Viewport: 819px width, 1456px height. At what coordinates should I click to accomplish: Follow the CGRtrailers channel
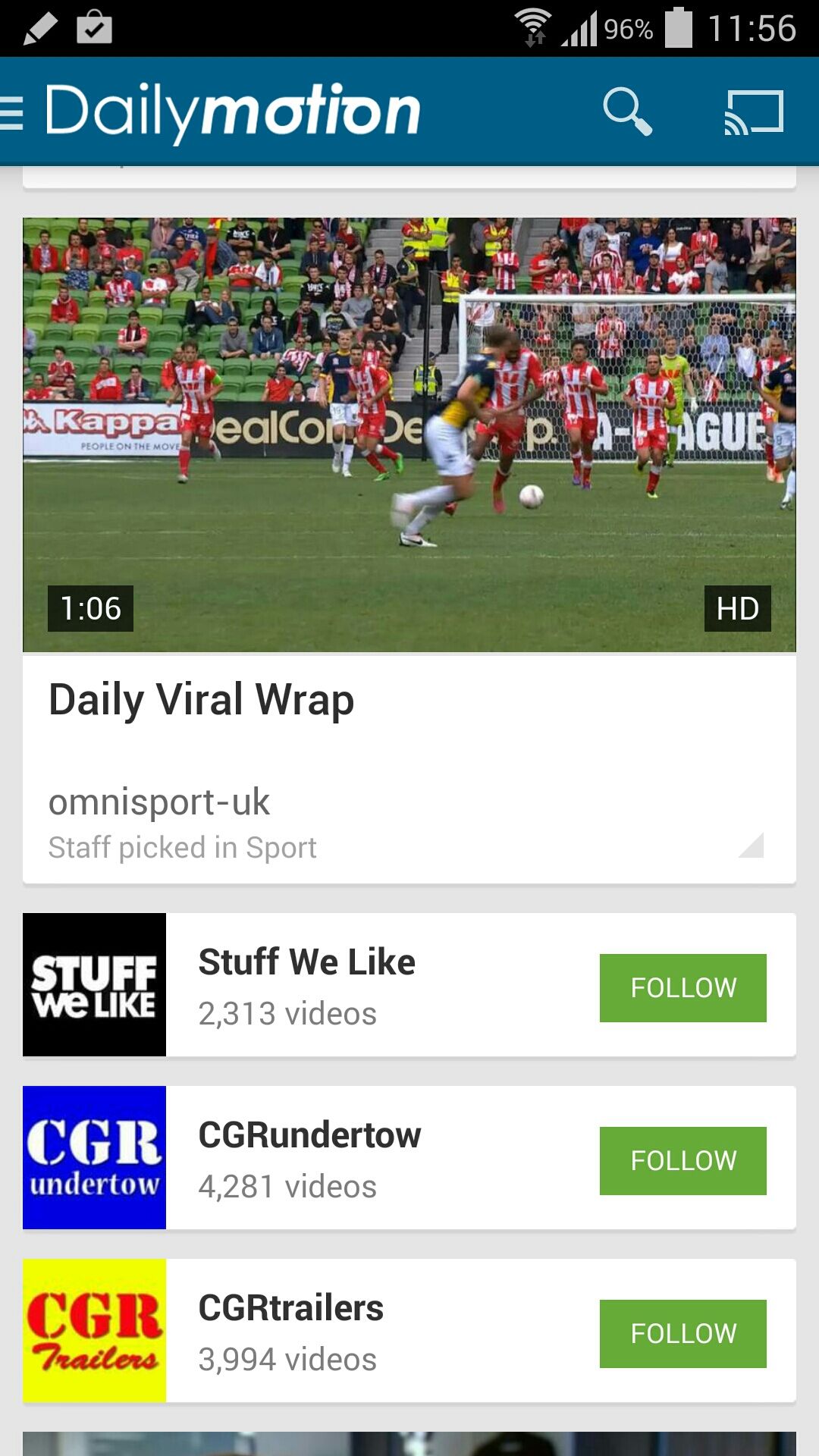pos(682,1333)
